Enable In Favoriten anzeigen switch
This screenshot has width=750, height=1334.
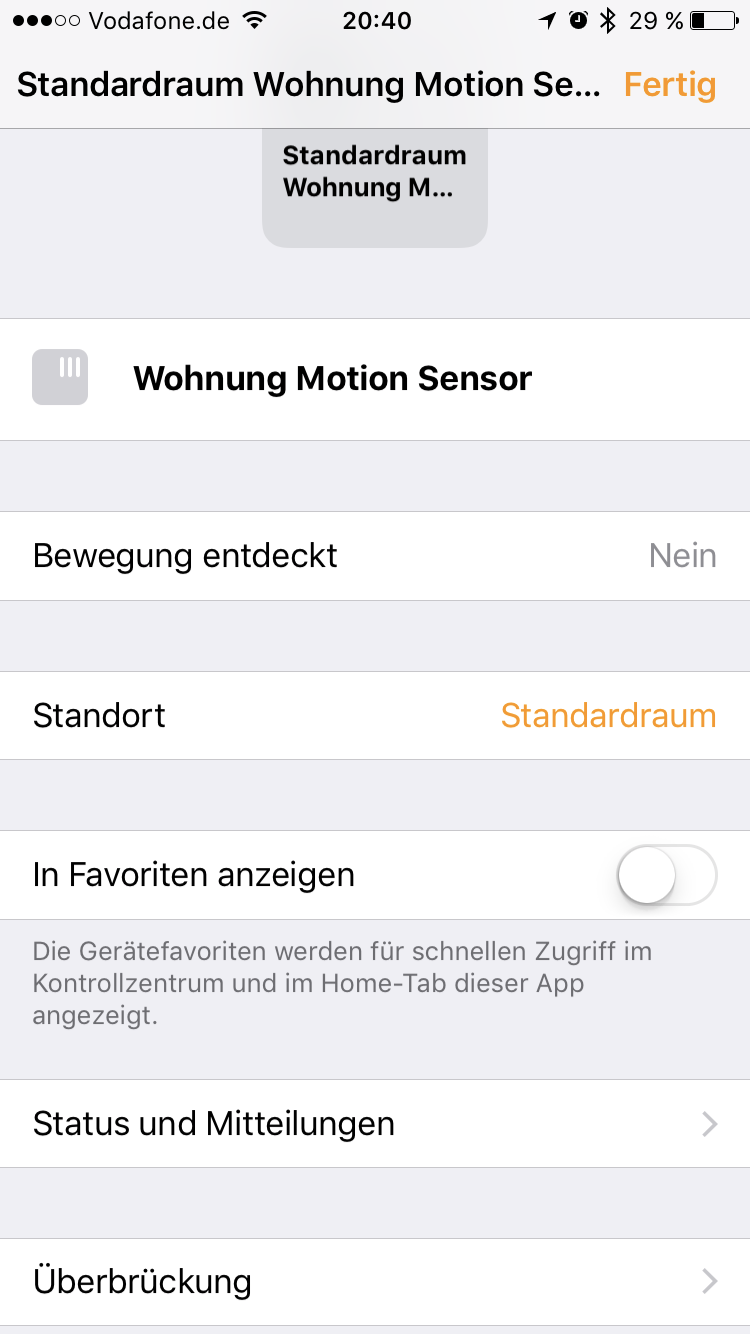pyautogui.click(x=667, y=875)
